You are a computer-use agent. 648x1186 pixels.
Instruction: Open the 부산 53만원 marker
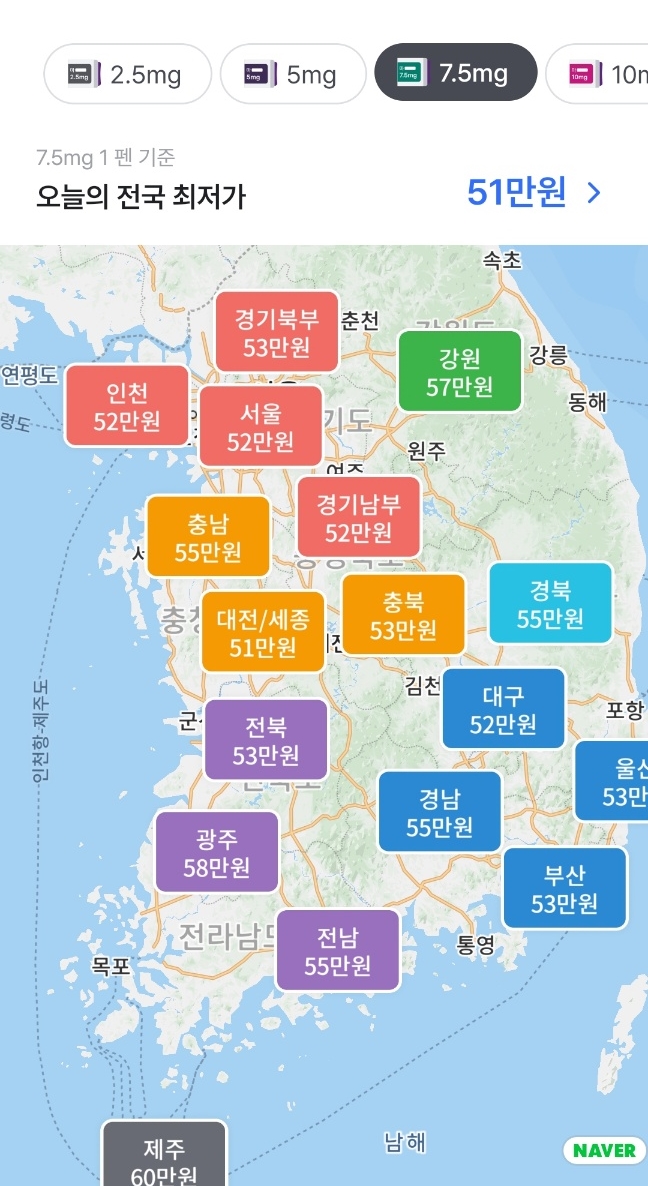[x=564, y=889]
